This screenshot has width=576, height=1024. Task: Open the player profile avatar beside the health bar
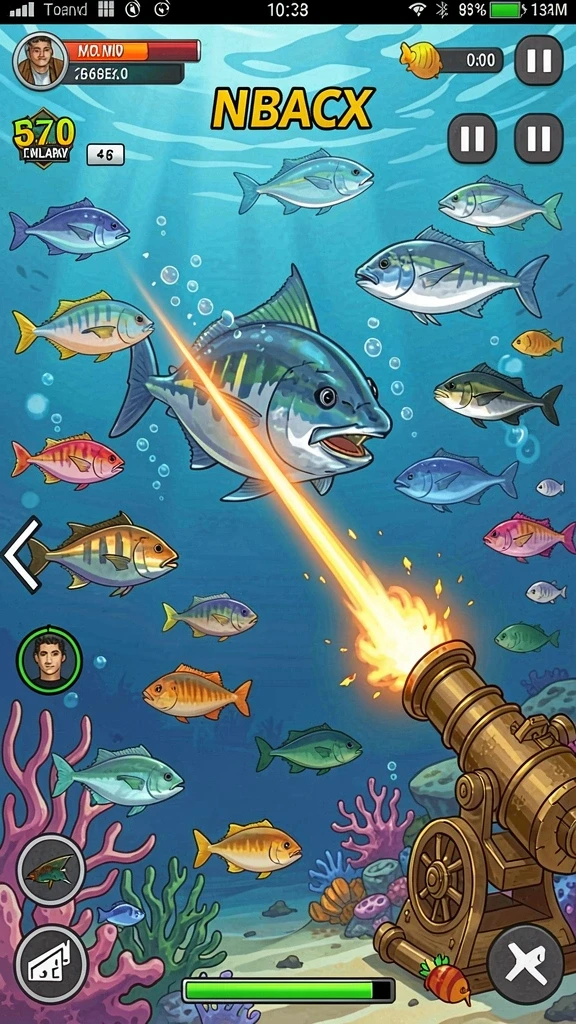pyautogui.click(x=40, y=61)
